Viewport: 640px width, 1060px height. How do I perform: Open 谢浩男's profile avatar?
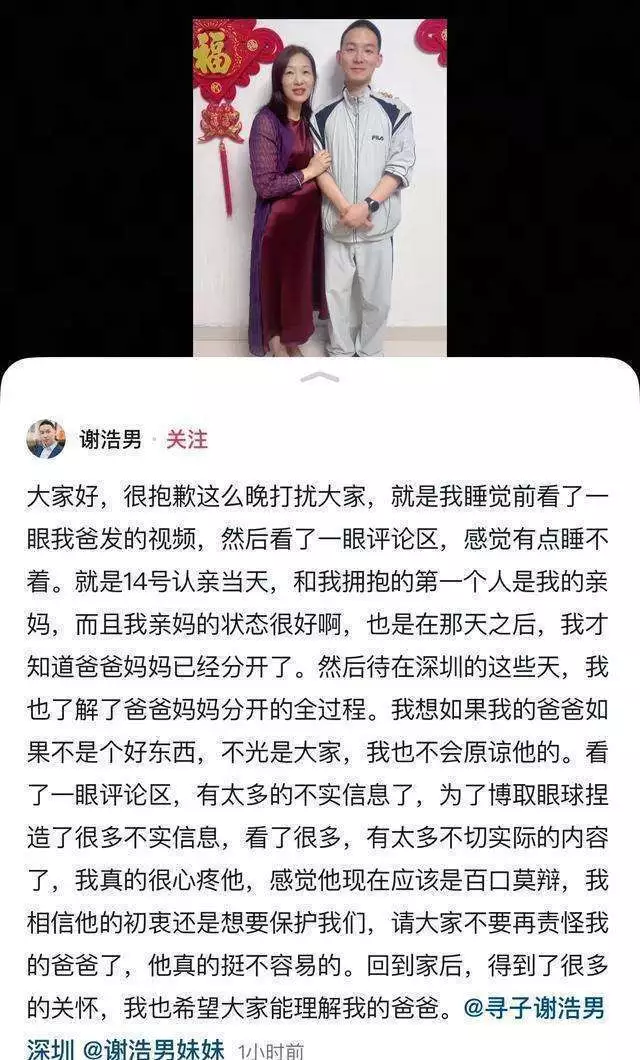46,439
